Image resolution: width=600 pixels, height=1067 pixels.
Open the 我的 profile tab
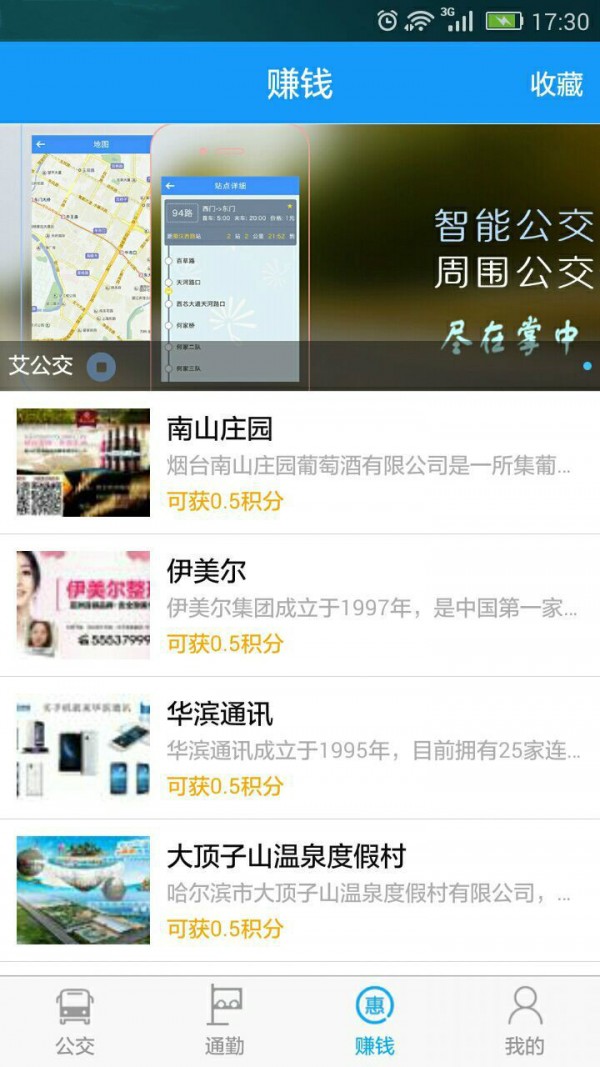click(x=524, y=1021)
